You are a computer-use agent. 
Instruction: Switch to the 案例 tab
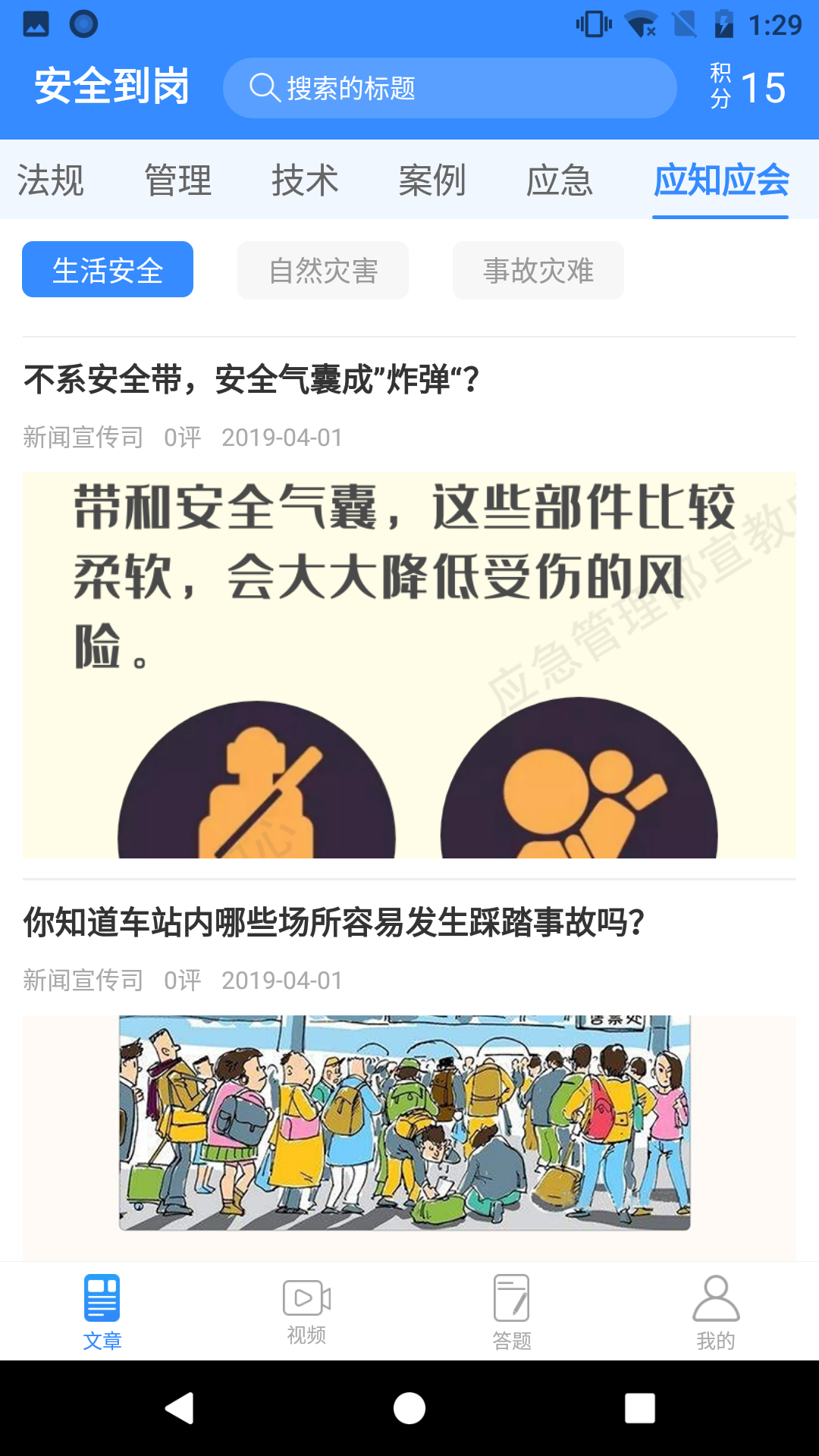pyautogui.click(x=432, y=180)
